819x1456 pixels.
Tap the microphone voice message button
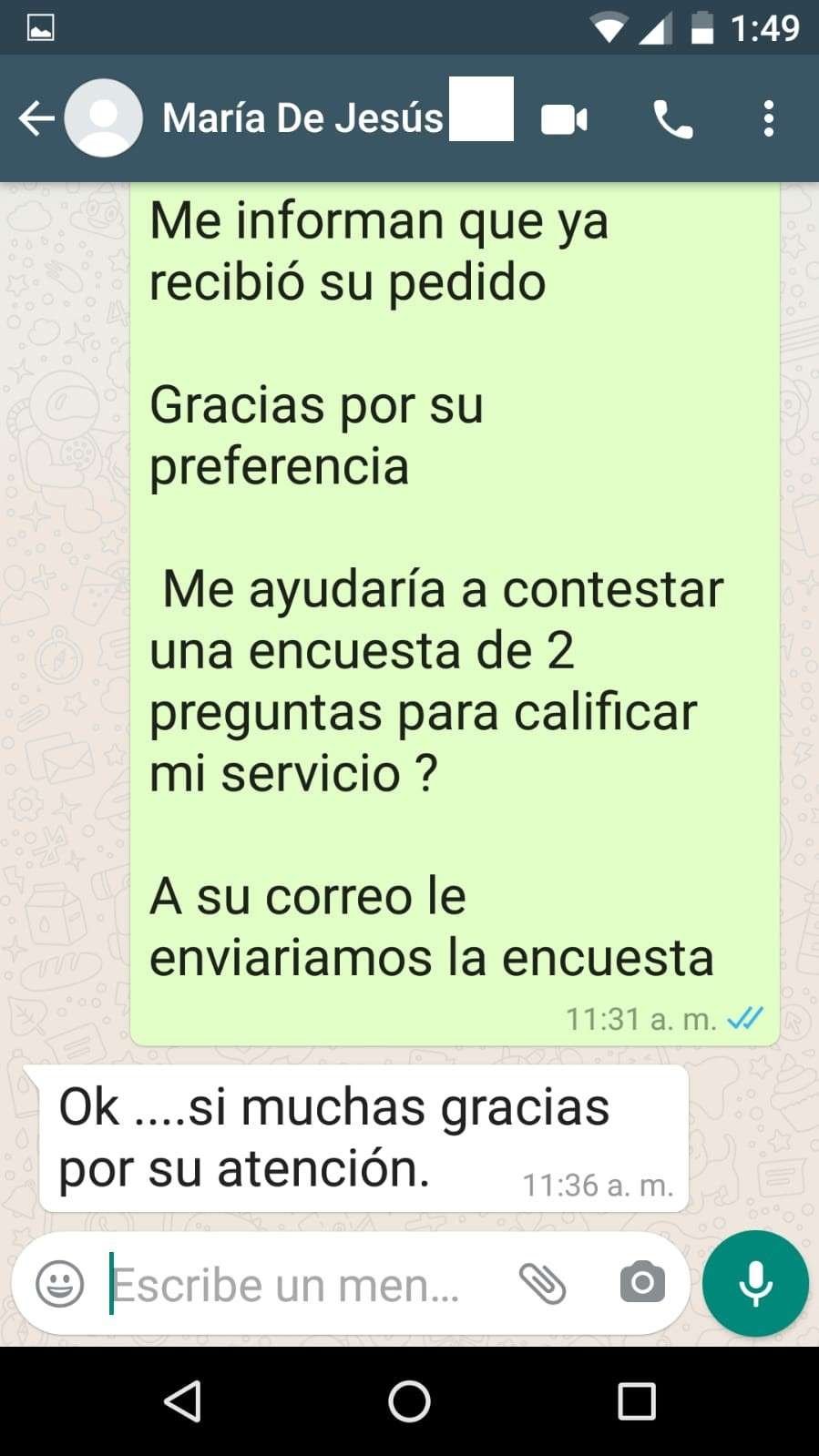click(x=755, y=1283)
